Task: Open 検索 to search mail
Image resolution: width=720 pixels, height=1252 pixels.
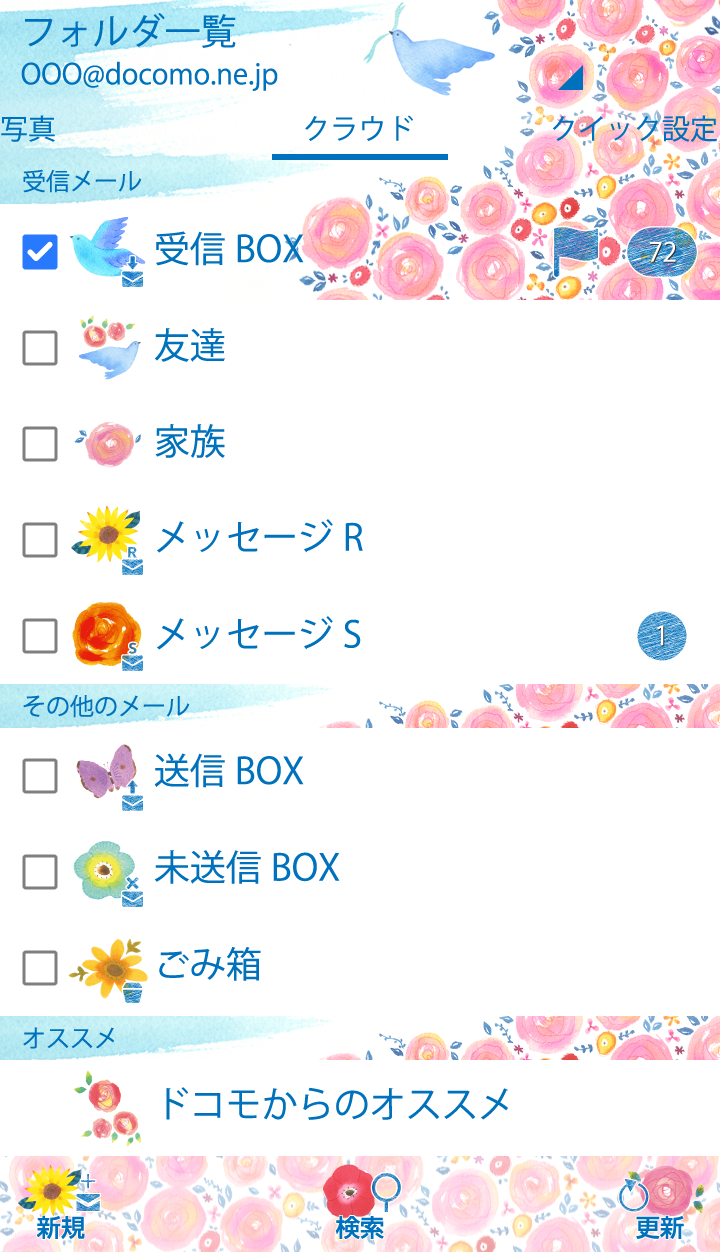Action: [x=360, y=1204]
